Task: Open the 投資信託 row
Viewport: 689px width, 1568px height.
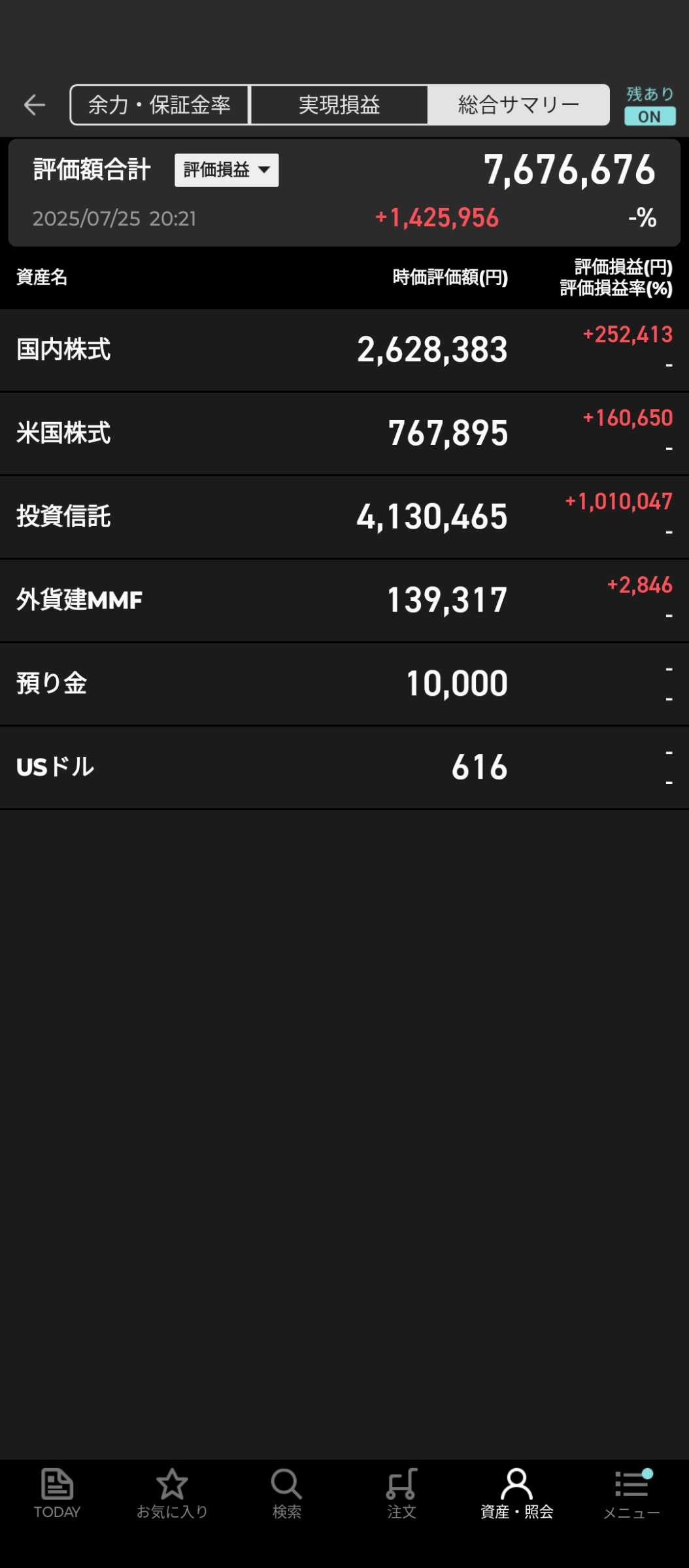Action: coord(344,517)
